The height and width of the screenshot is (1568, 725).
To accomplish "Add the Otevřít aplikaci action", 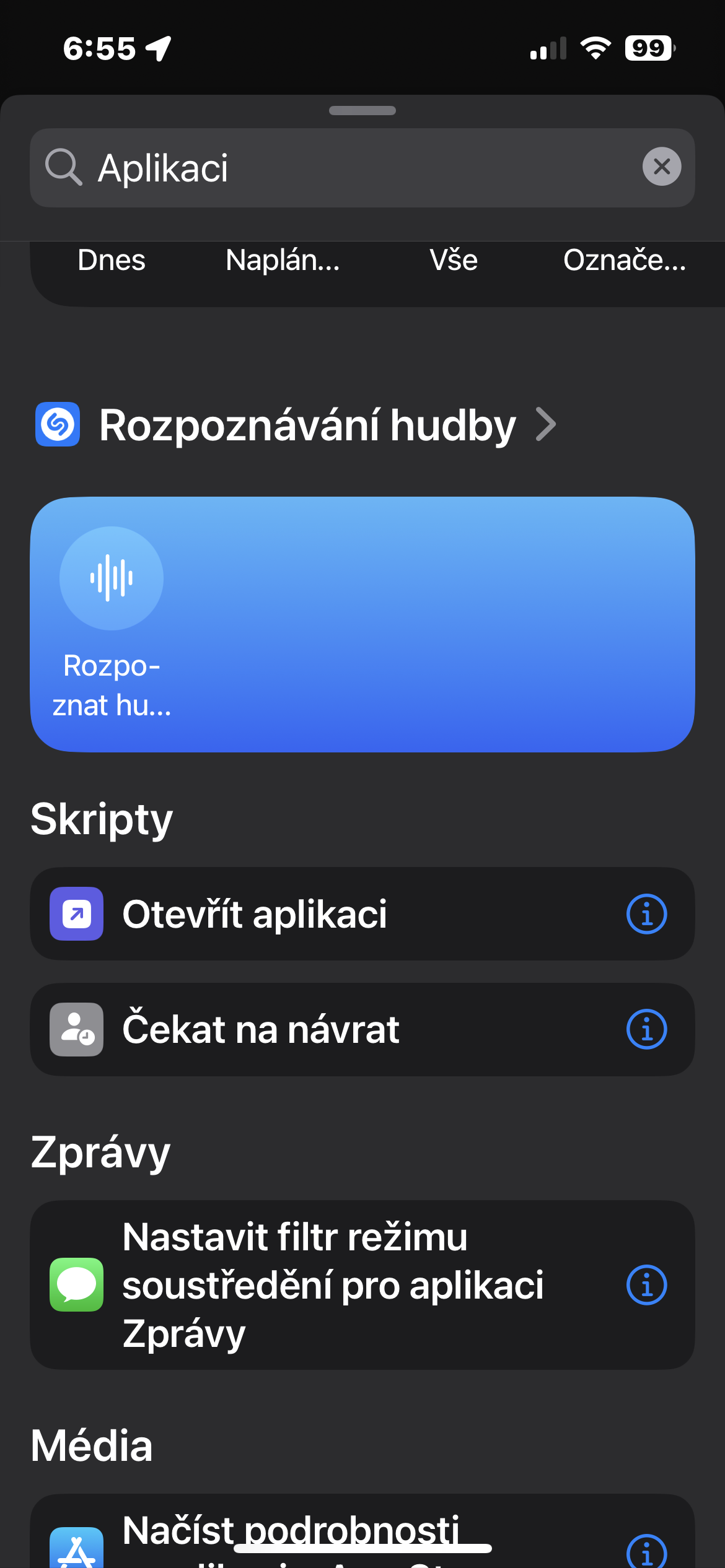I will pyautogui.click(x=254, y=914).
